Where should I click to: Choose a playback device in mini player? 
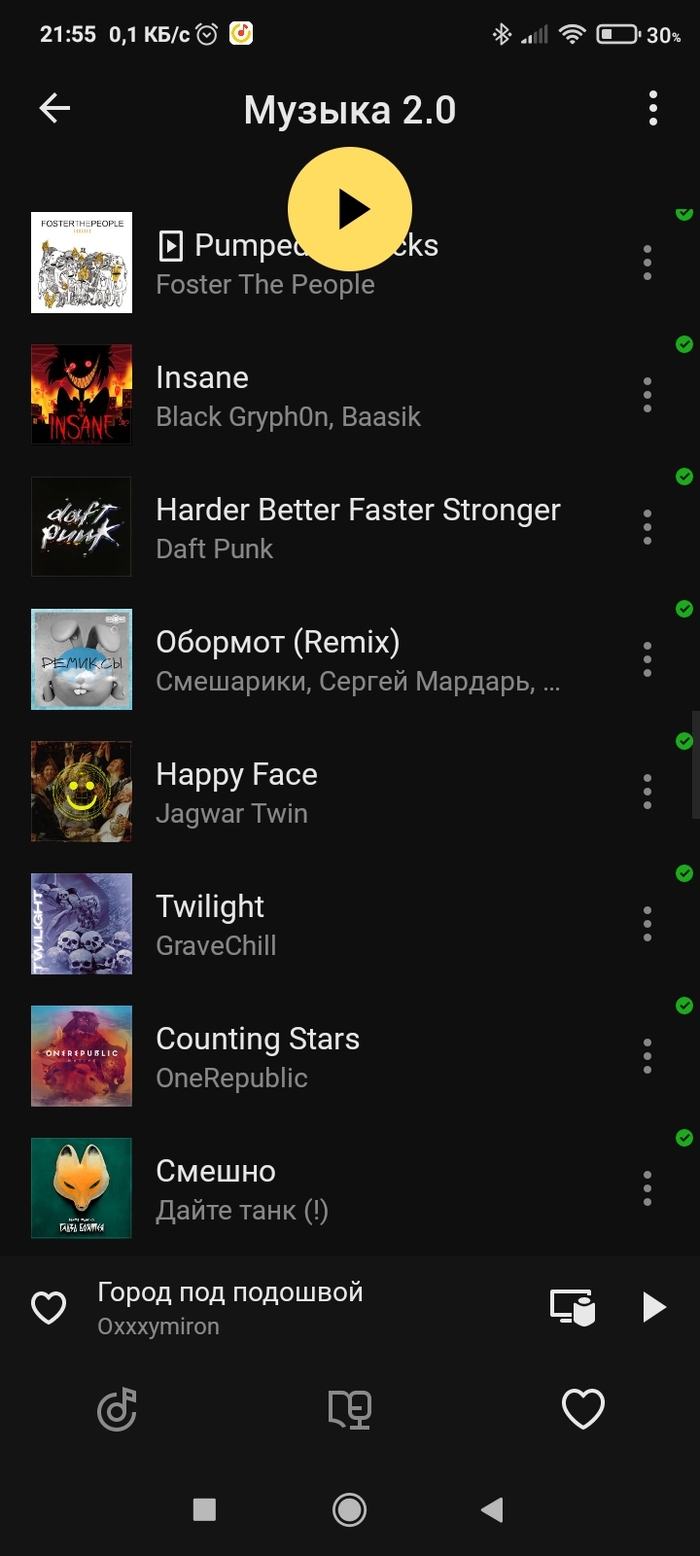pos(572,1307)
